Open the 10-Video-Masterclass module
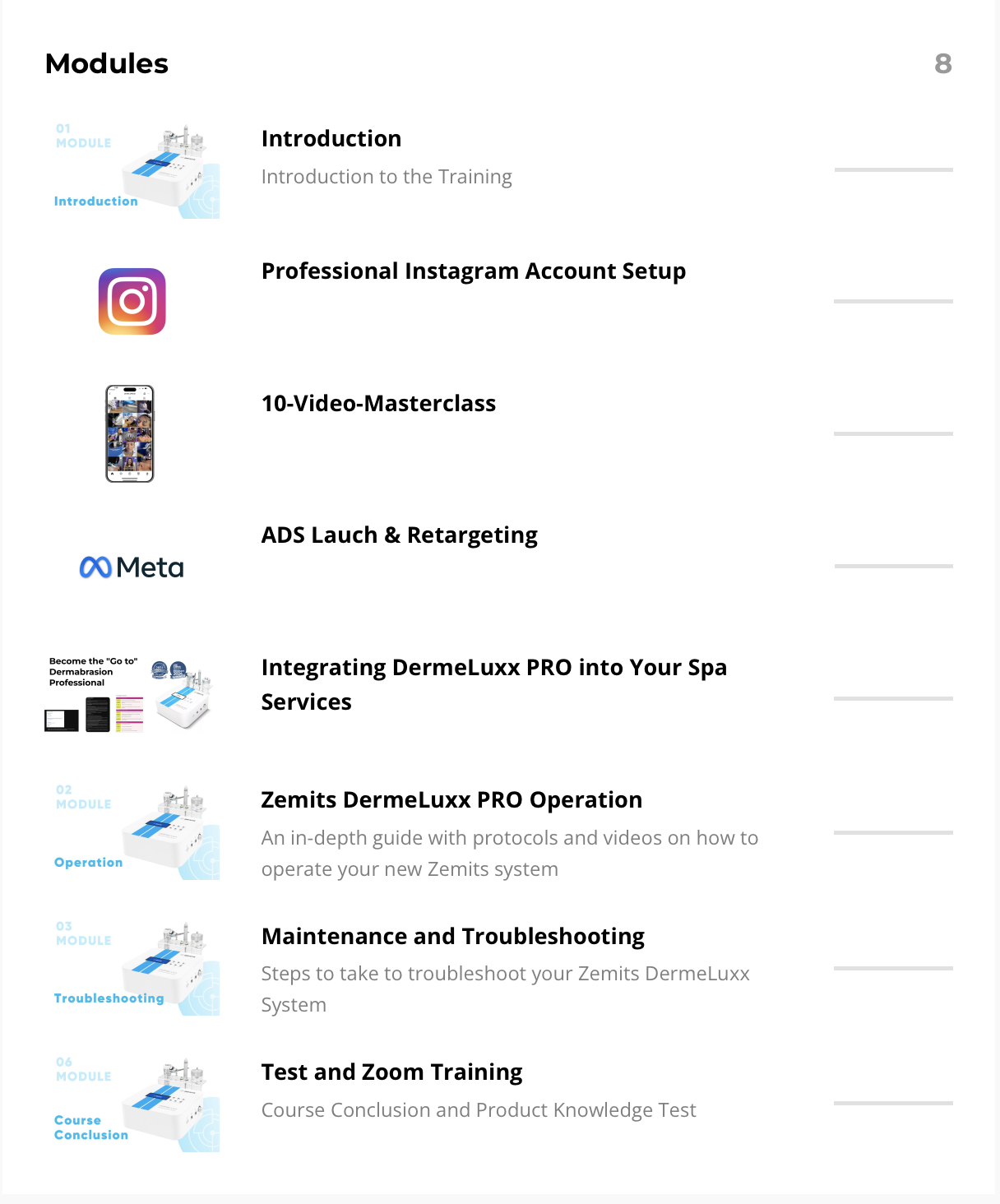The width and height of the screenshot is (1000, 1204). (x=378, y=404)
